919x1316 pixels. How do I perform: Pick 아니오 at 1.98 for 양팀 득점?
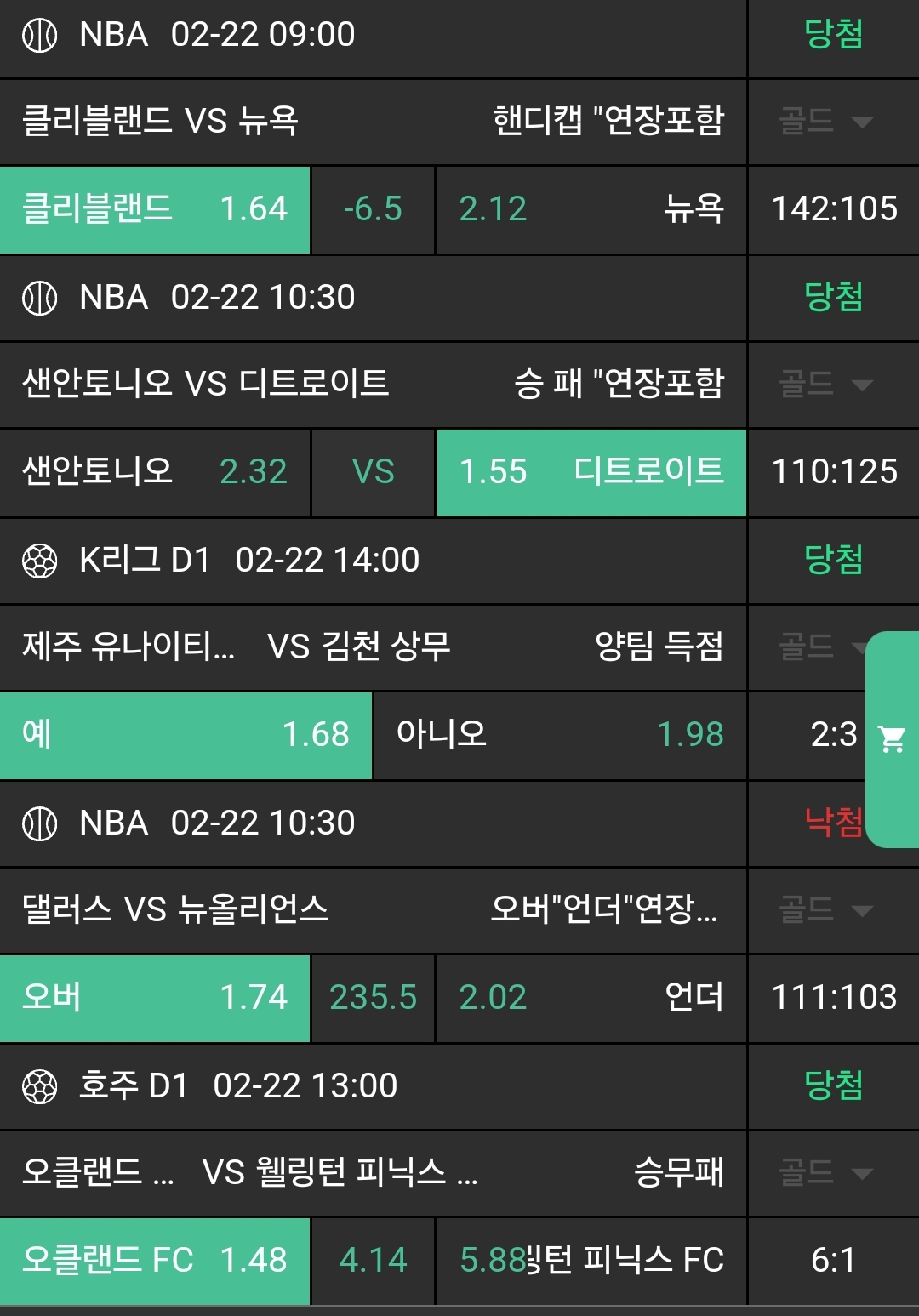(559, 735)
